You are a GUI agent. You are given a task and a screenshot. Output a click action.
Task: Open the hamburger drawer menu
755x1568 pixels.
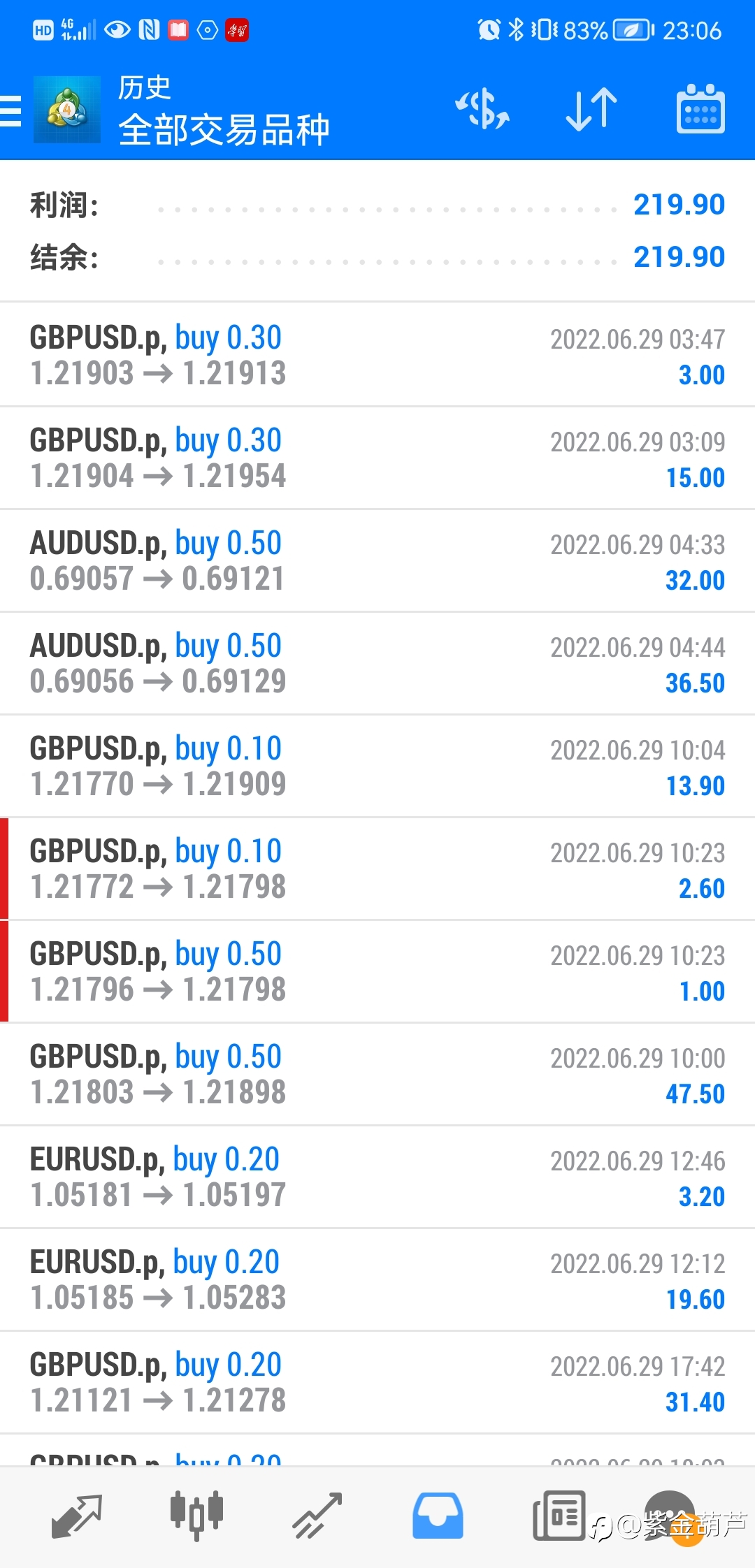11,111
